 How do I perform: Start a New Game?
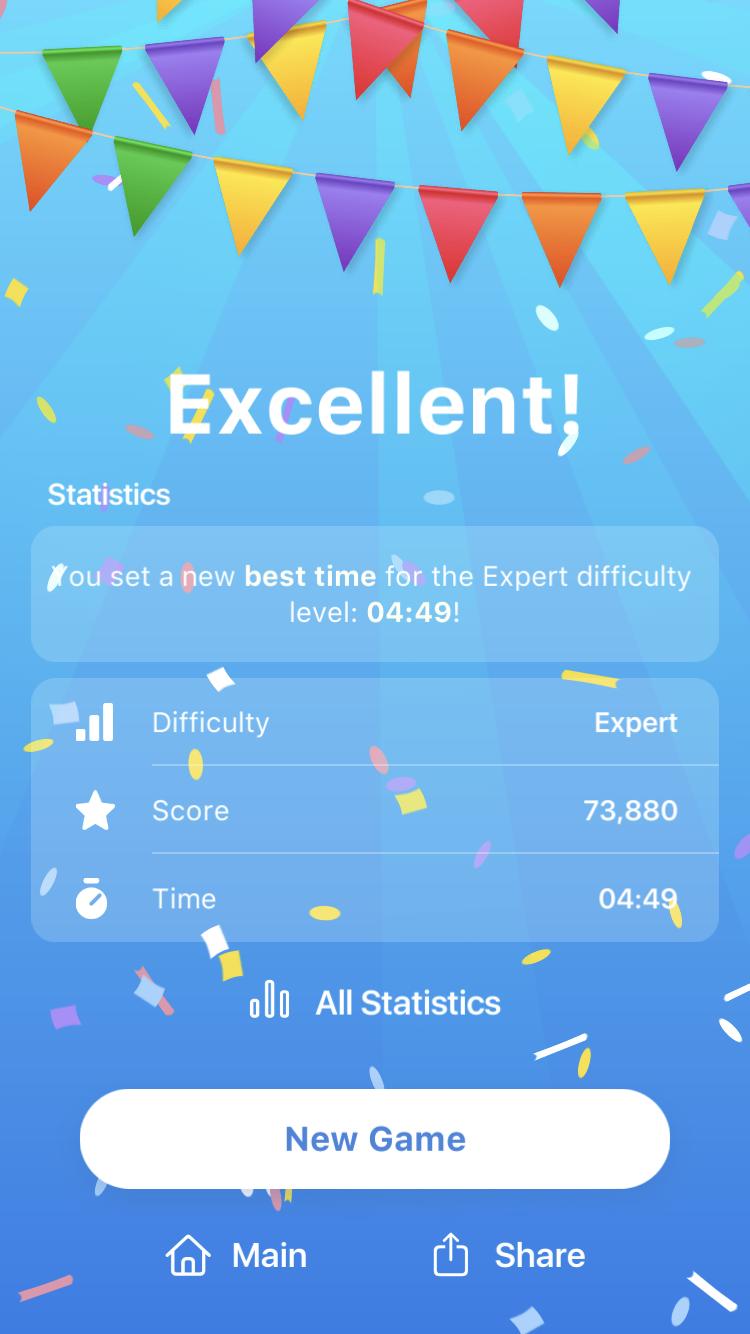(x=375, y=1139)
